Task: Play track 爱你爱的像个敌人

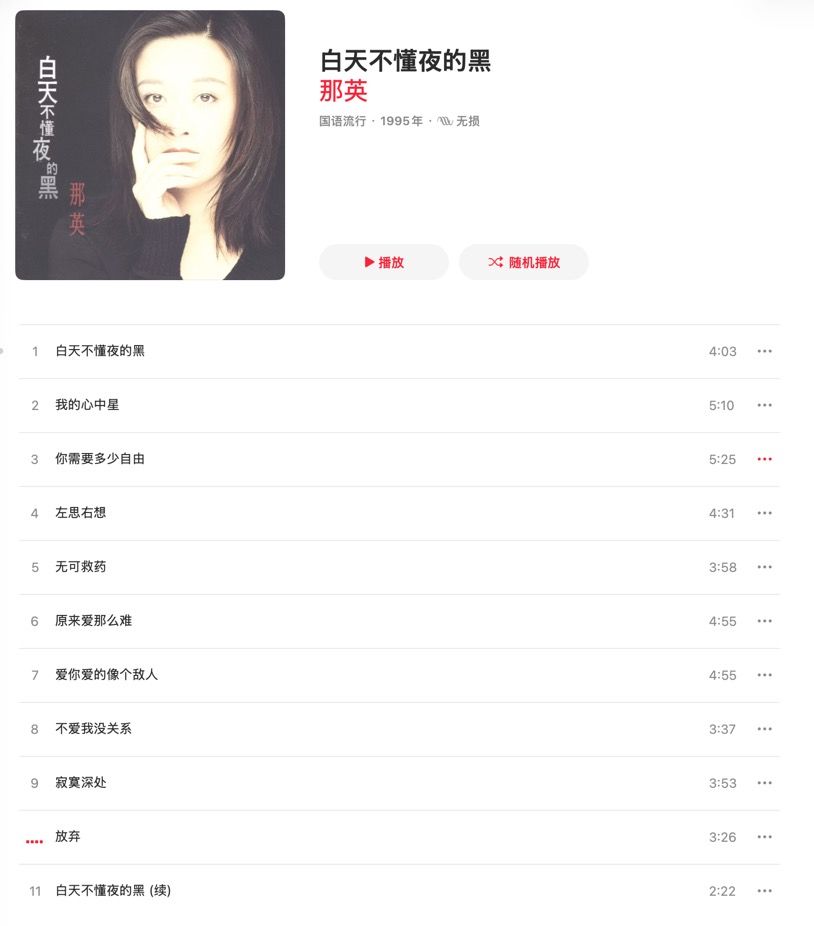Action: click(x=107, y=675)
